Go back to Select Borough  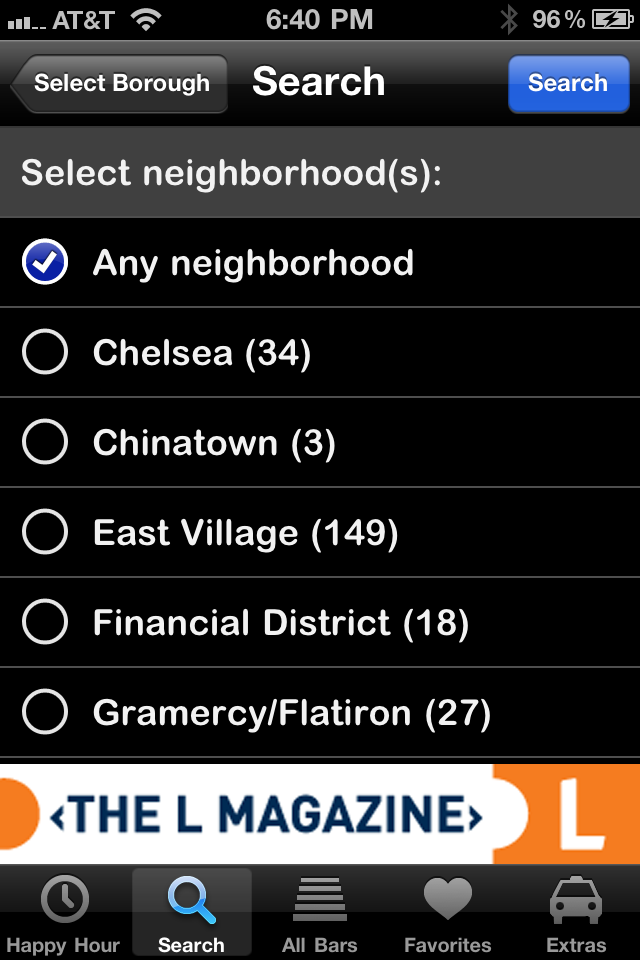point(120,83)
